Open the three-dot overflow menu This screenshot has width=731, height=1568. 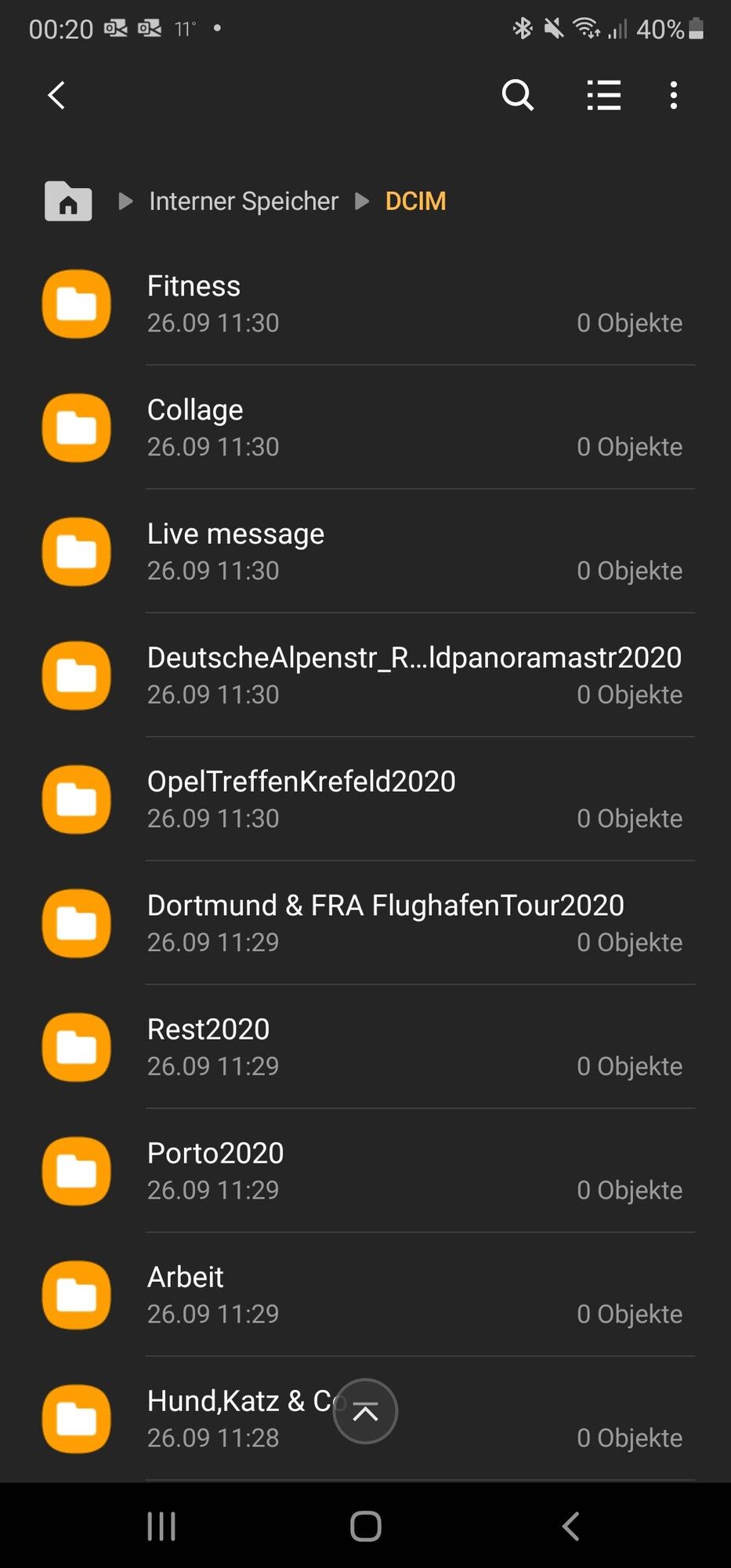click(x=674, y=96)
